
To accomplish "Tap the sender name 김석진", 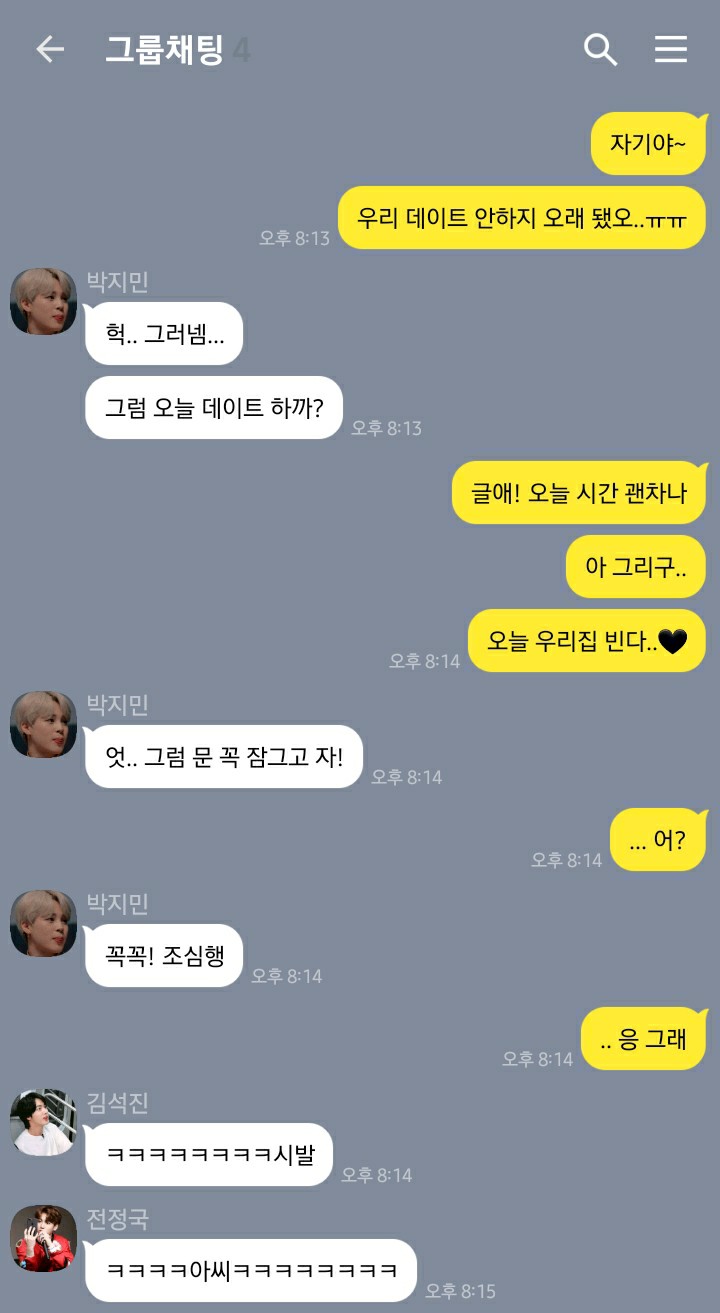I will tap(116, 1103).
